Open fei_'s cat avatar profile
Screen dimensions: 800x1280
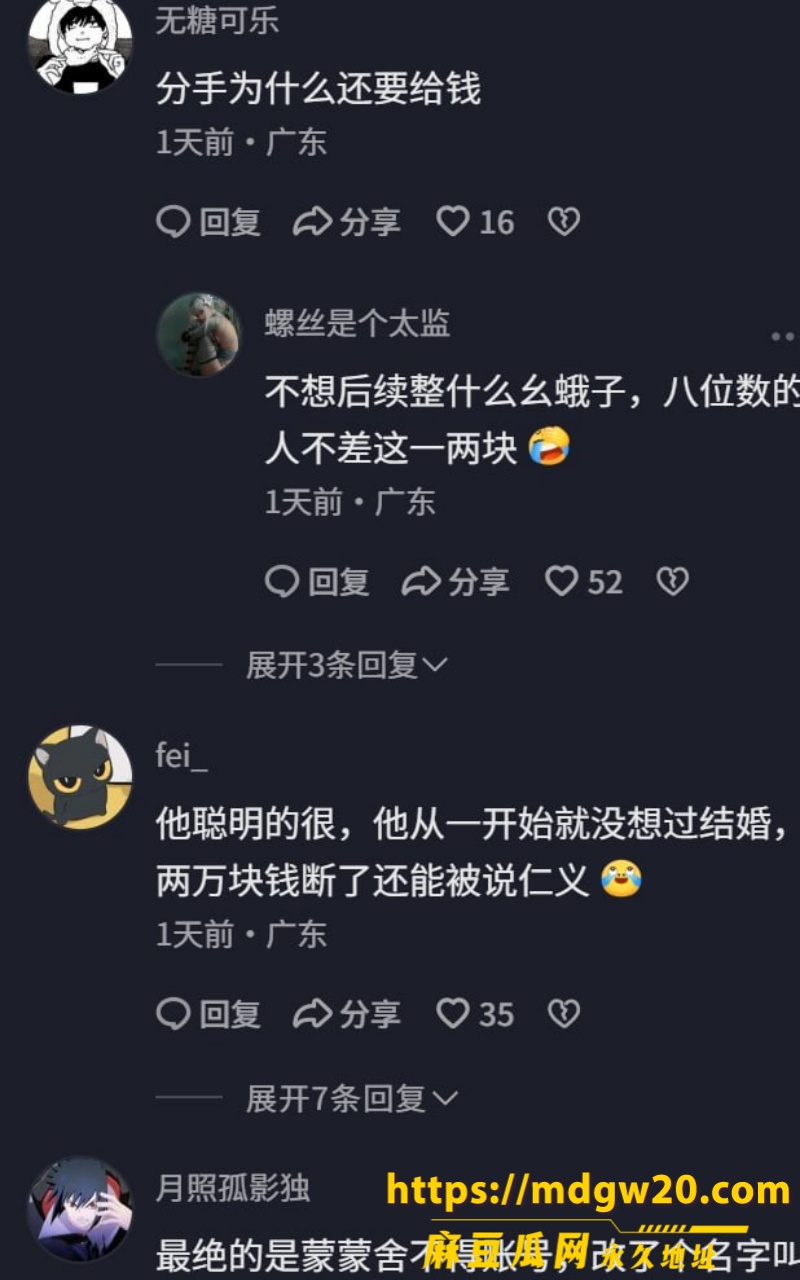(80, 777)
